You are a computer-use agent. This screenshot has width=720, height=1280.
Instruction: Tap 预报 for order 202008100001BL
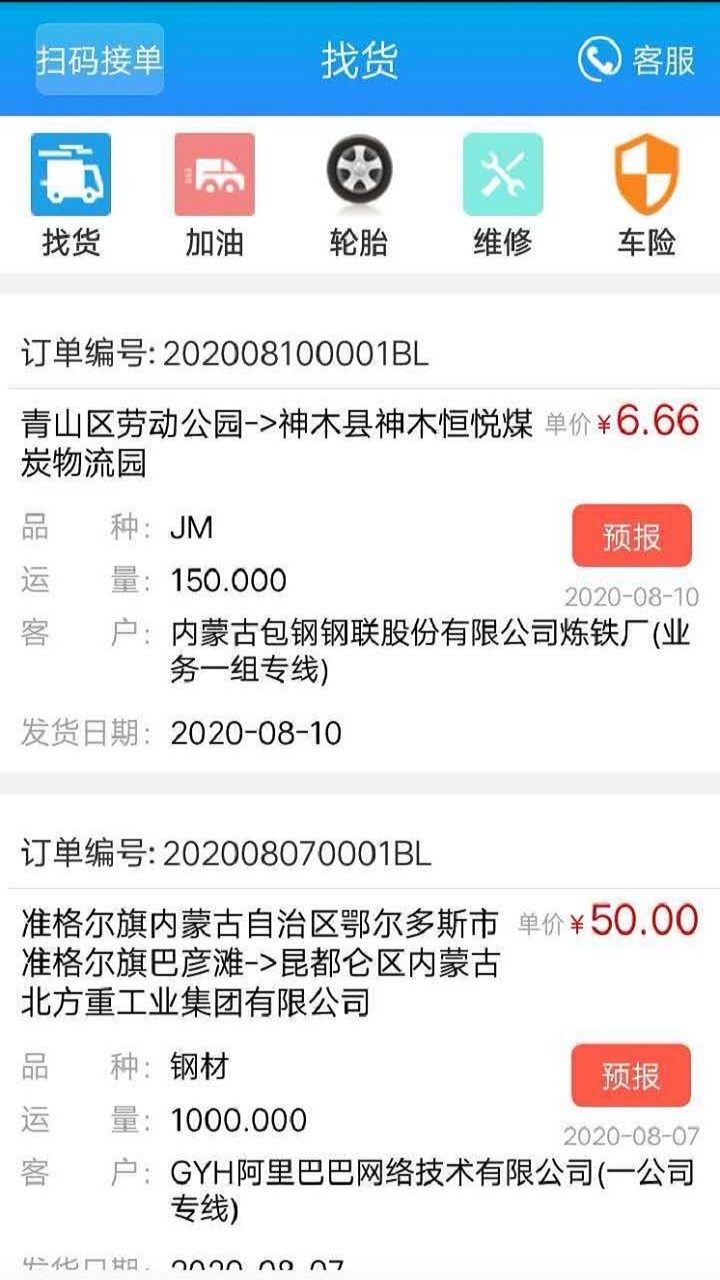coord(631,536)
